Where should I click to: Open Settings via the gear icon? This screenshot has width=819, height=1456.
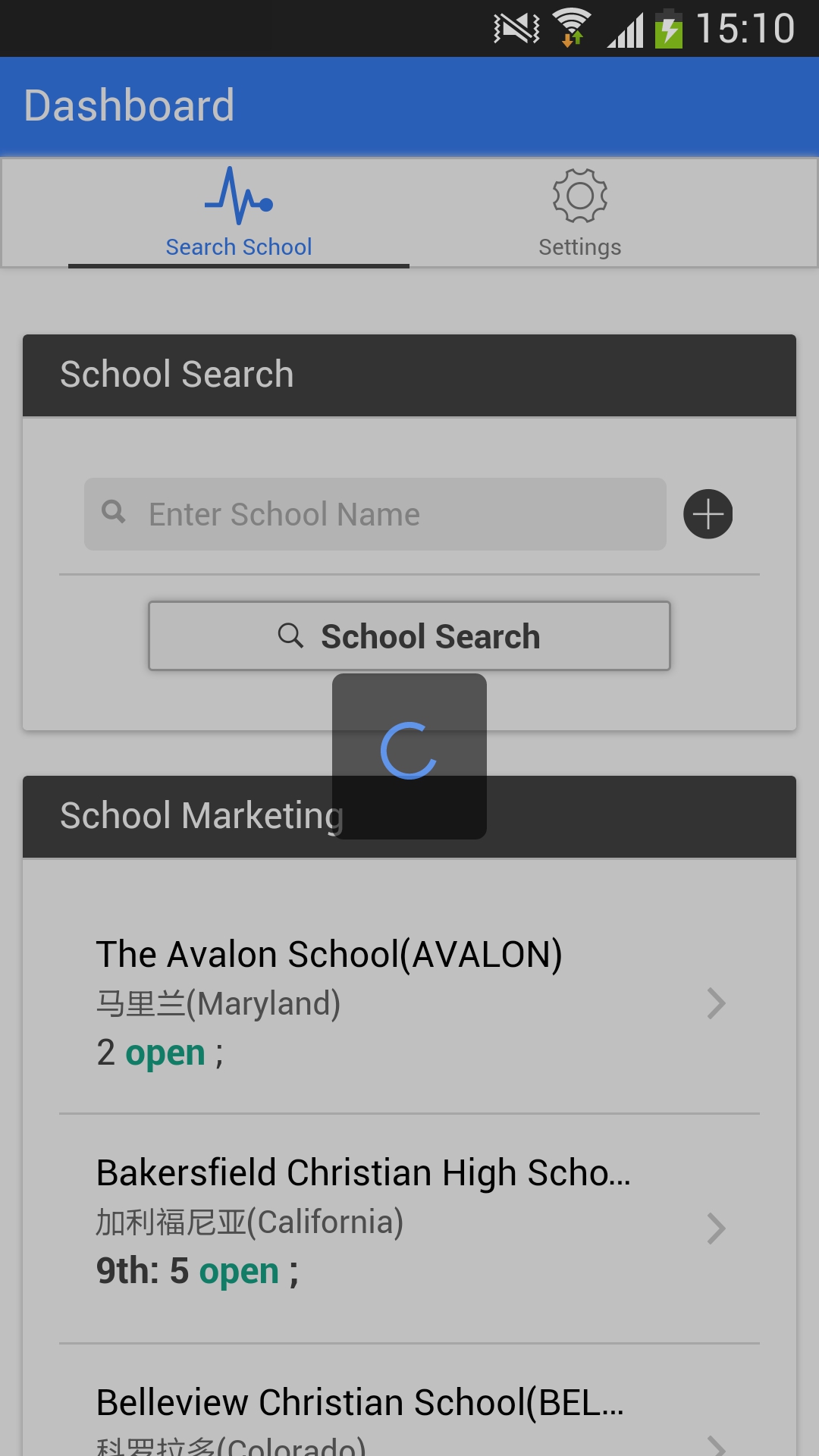click(x=579, y=196)
